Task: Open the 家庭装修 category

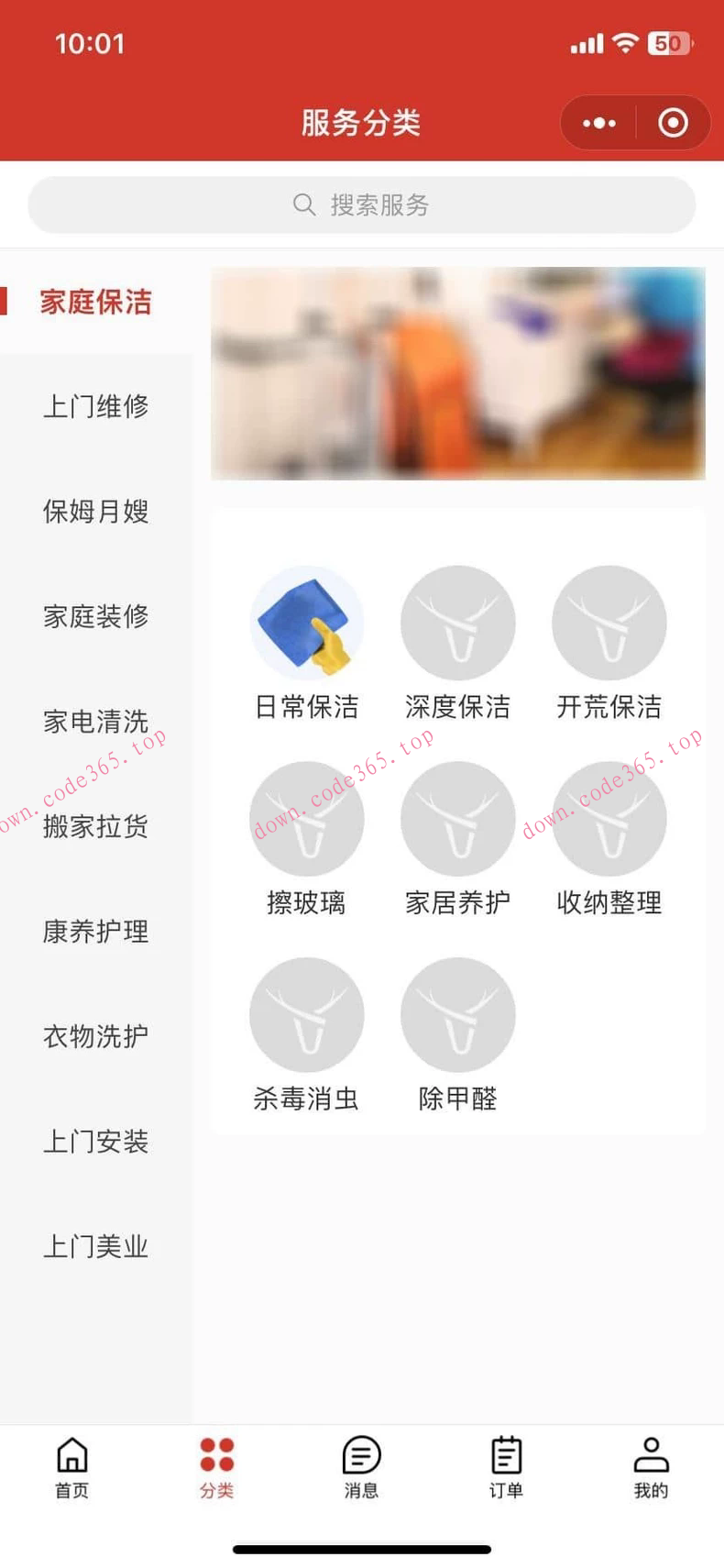Action: click(x=96, y=617)
